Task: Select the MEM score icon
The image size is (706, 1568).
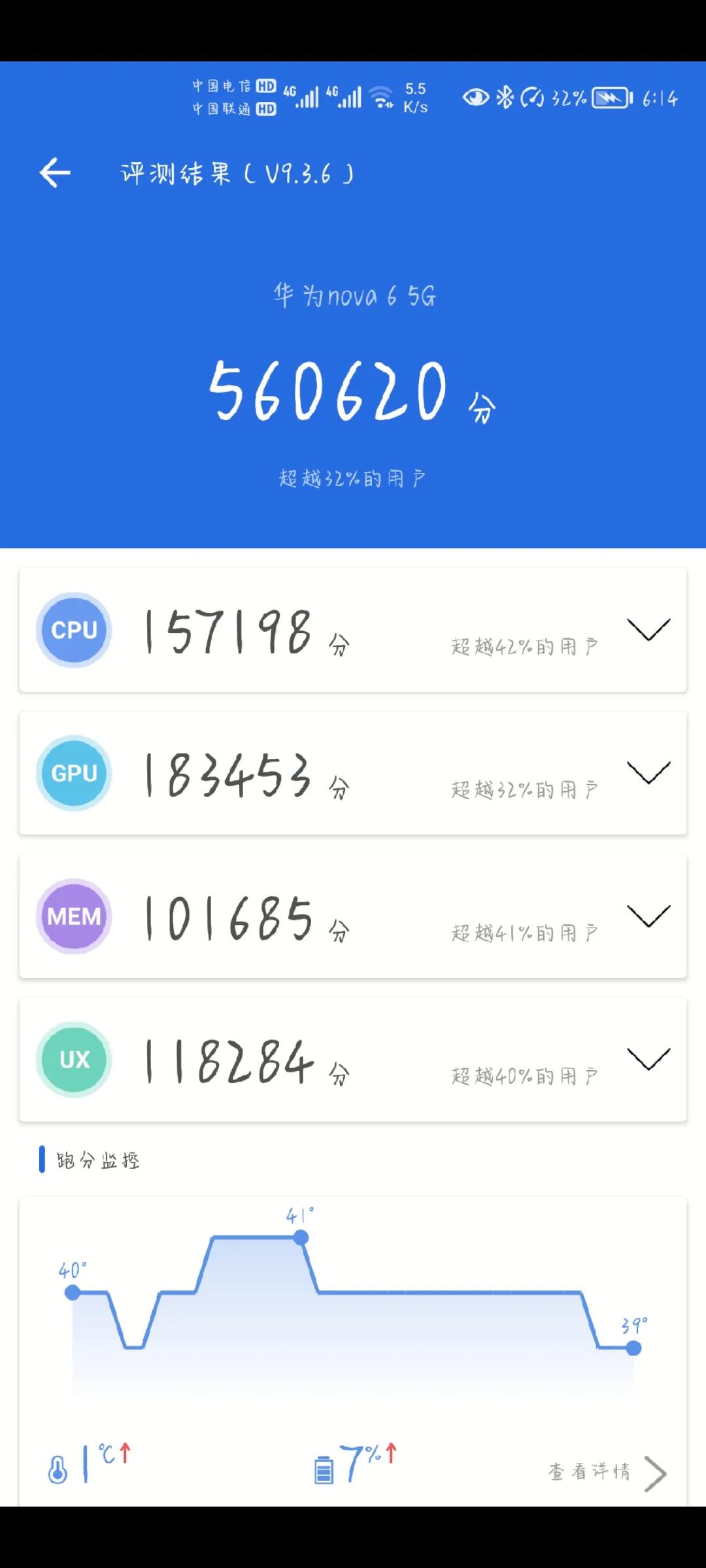Action: point(73,916)
